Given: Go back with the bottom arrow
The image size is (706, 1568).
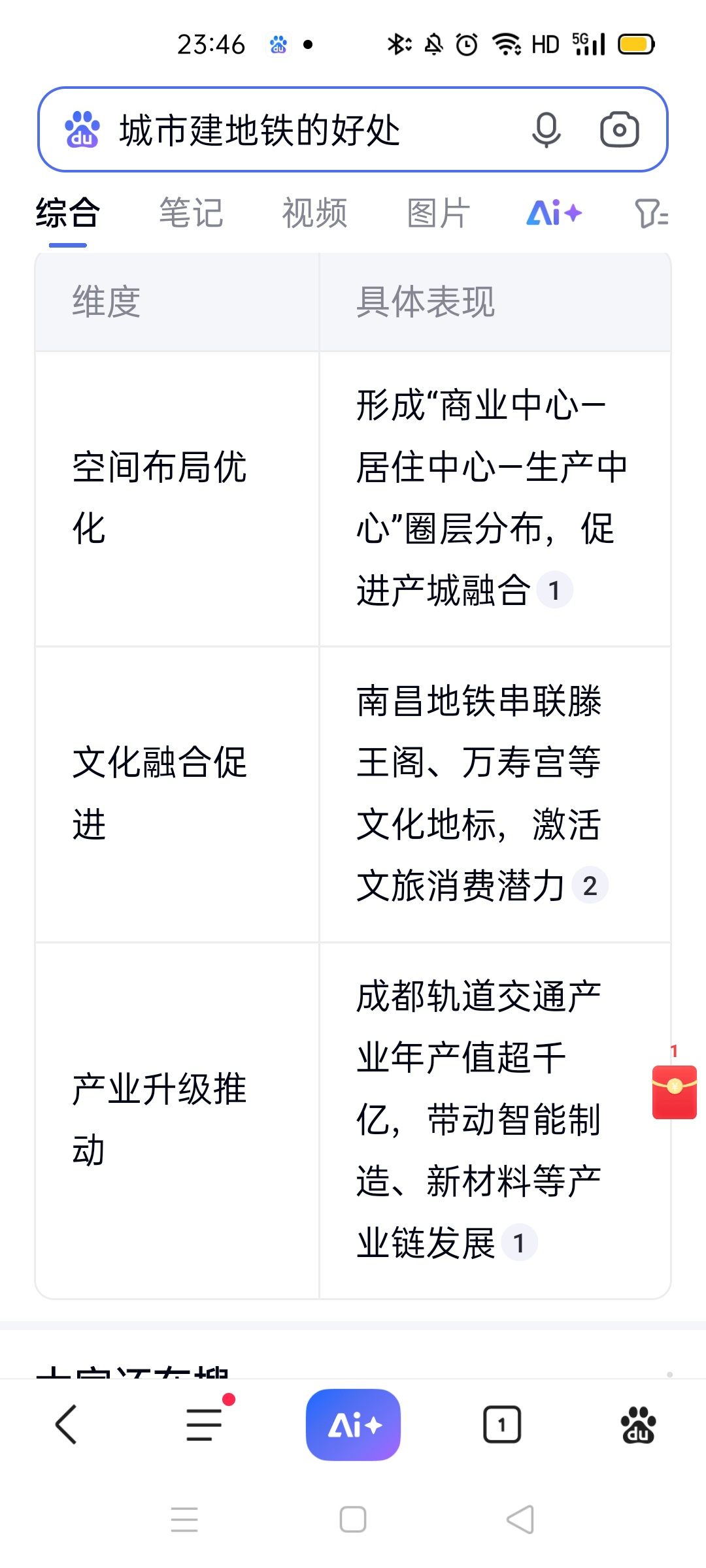Looking at the screenshot, I should point(66,1424).
